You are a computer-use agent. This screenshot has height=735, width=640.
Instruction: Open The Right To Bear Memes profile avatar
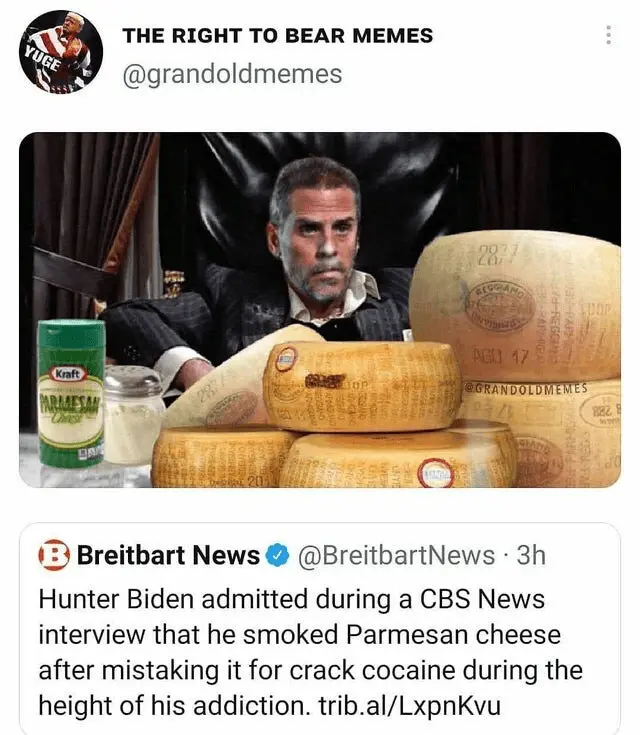tap(61, 52)
